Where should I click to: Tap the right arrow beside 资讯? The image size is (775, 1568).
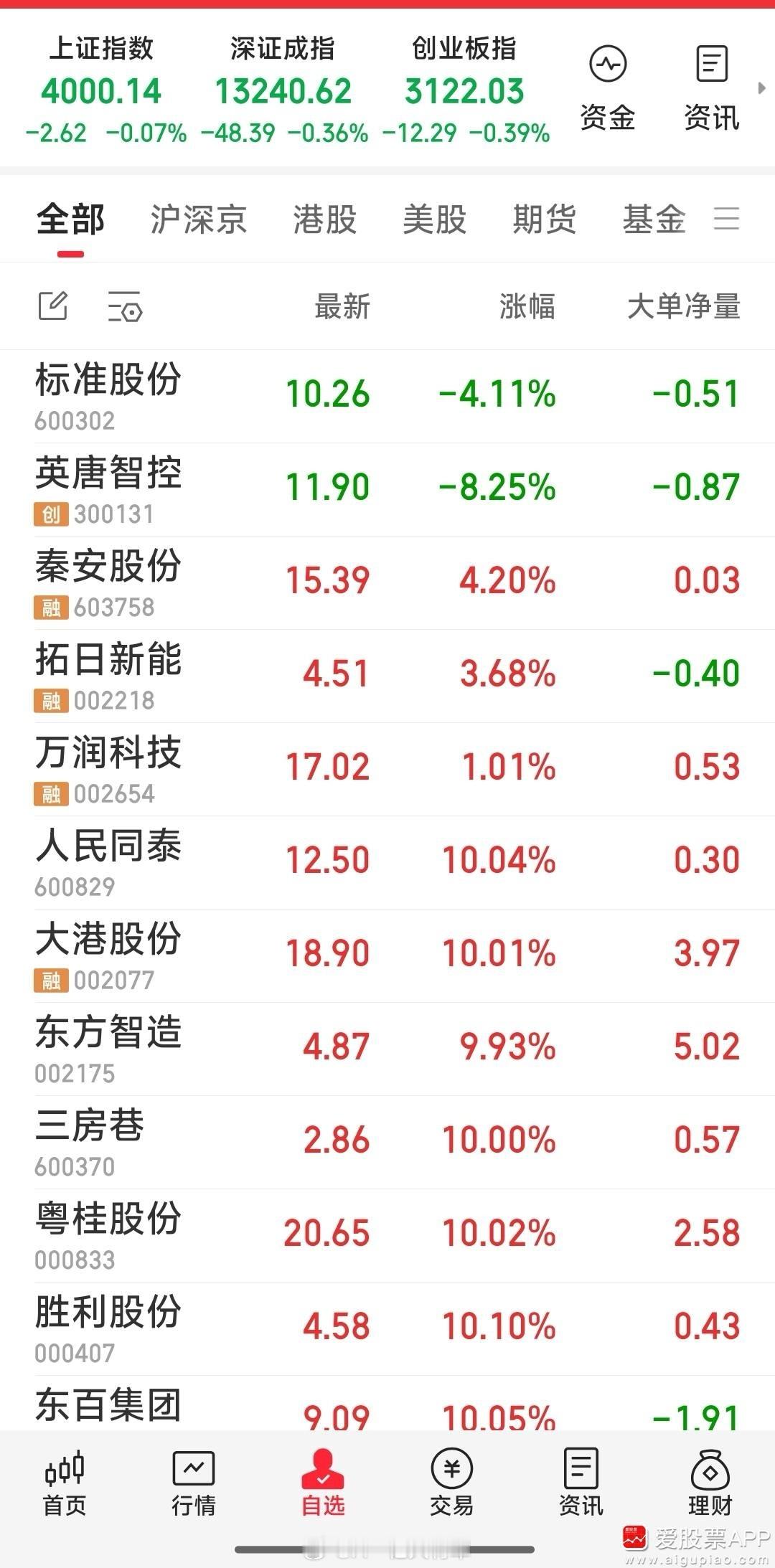(762, 86)
